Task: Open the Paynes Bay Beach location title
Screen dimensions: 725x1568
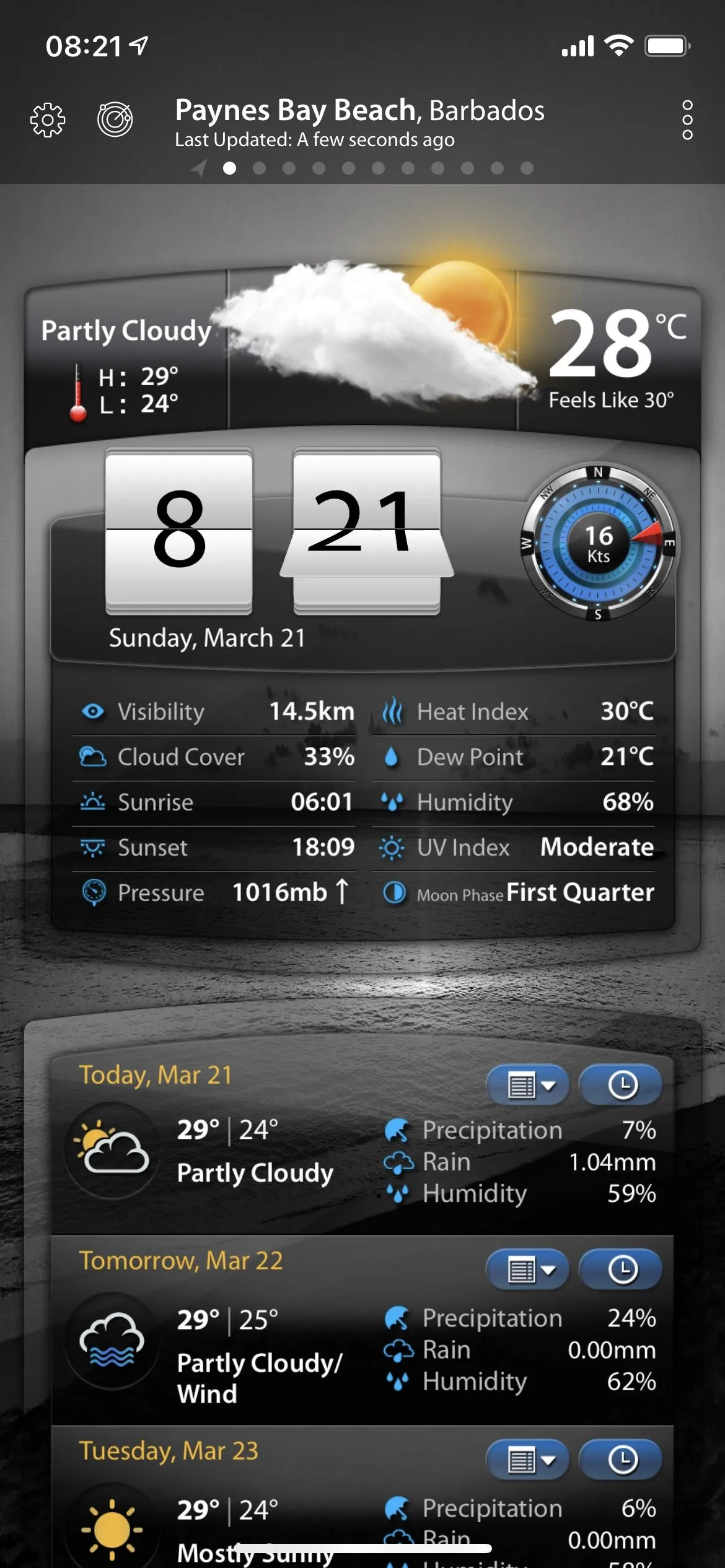Action: click(359, 111)
